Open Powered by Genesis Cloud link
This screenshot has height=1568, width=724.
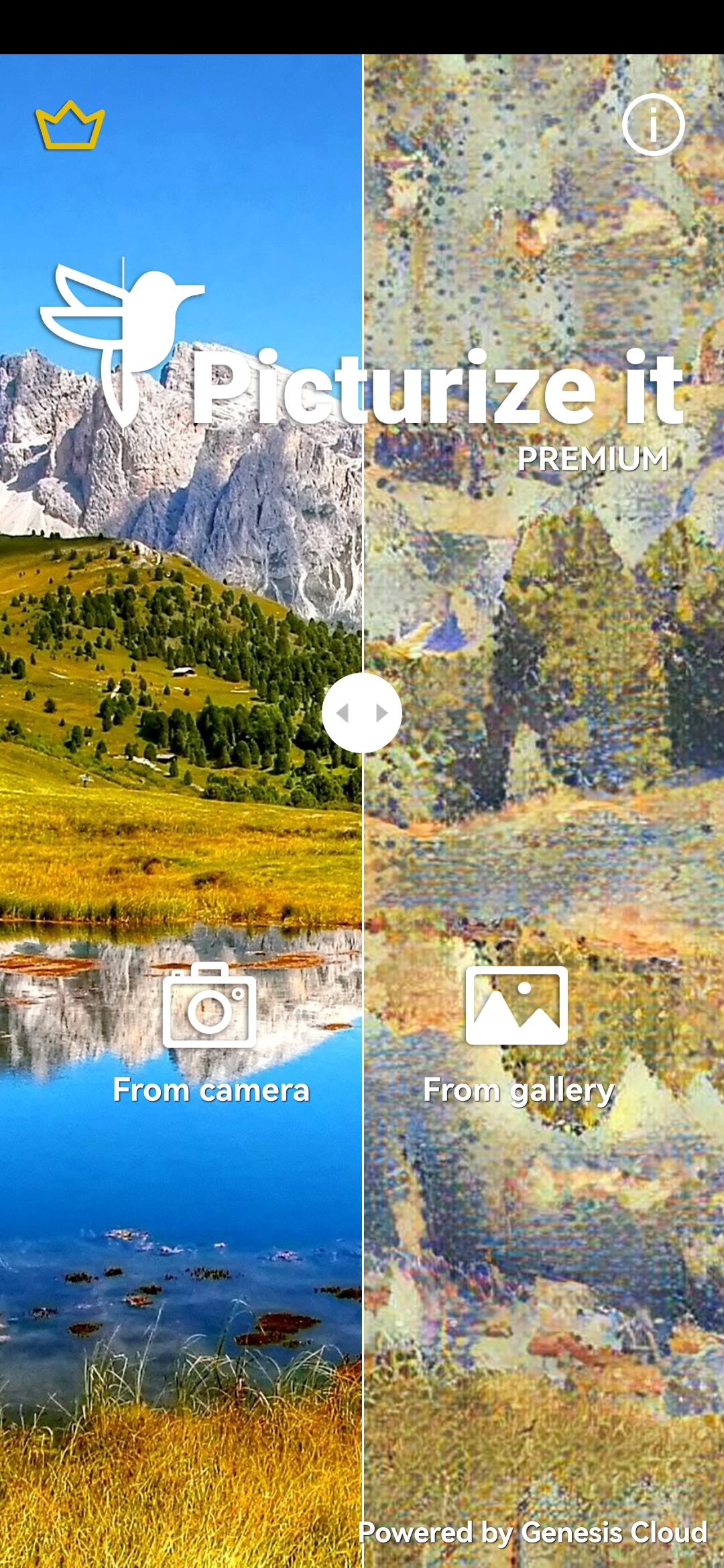(x=533, y=1534)
